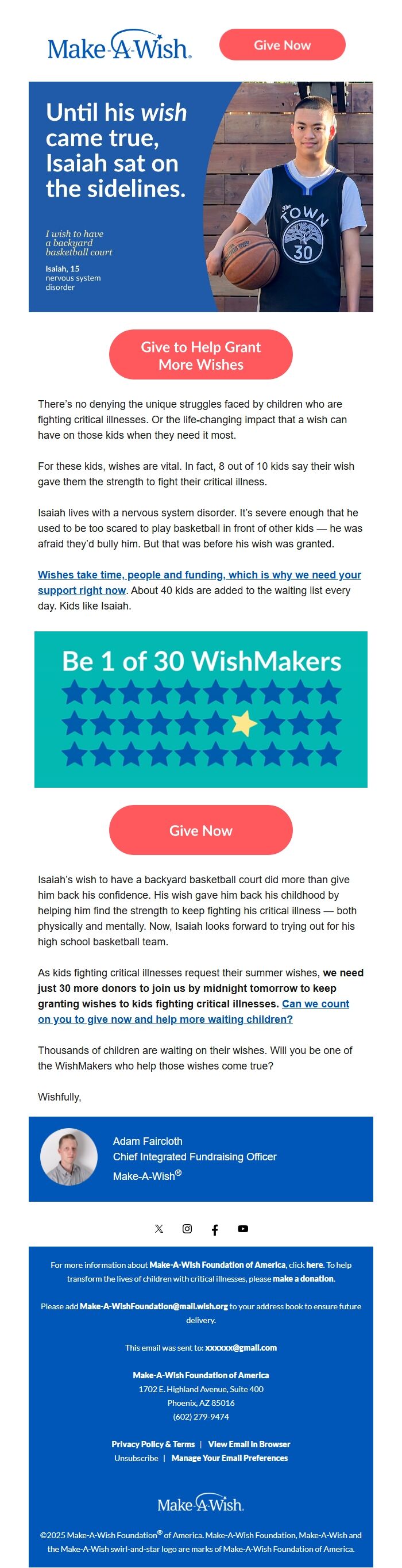Image resolution: width=402 pixels, height=1568 pixels.
Task: Tap the 'here' link for more information
Action: (315, 1265)
